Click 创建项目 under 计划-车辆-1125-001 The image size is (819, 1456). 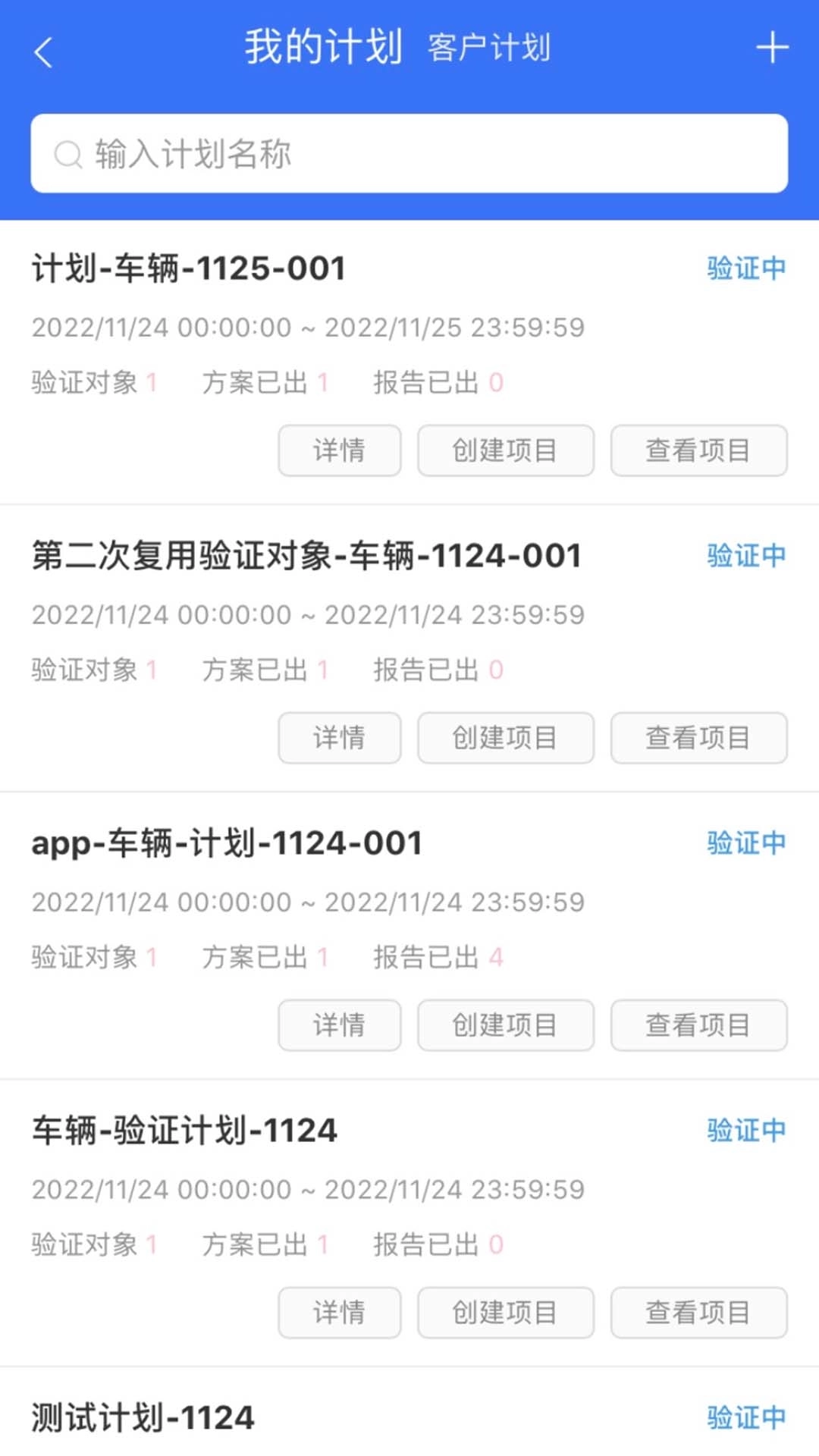click(505, 450)
